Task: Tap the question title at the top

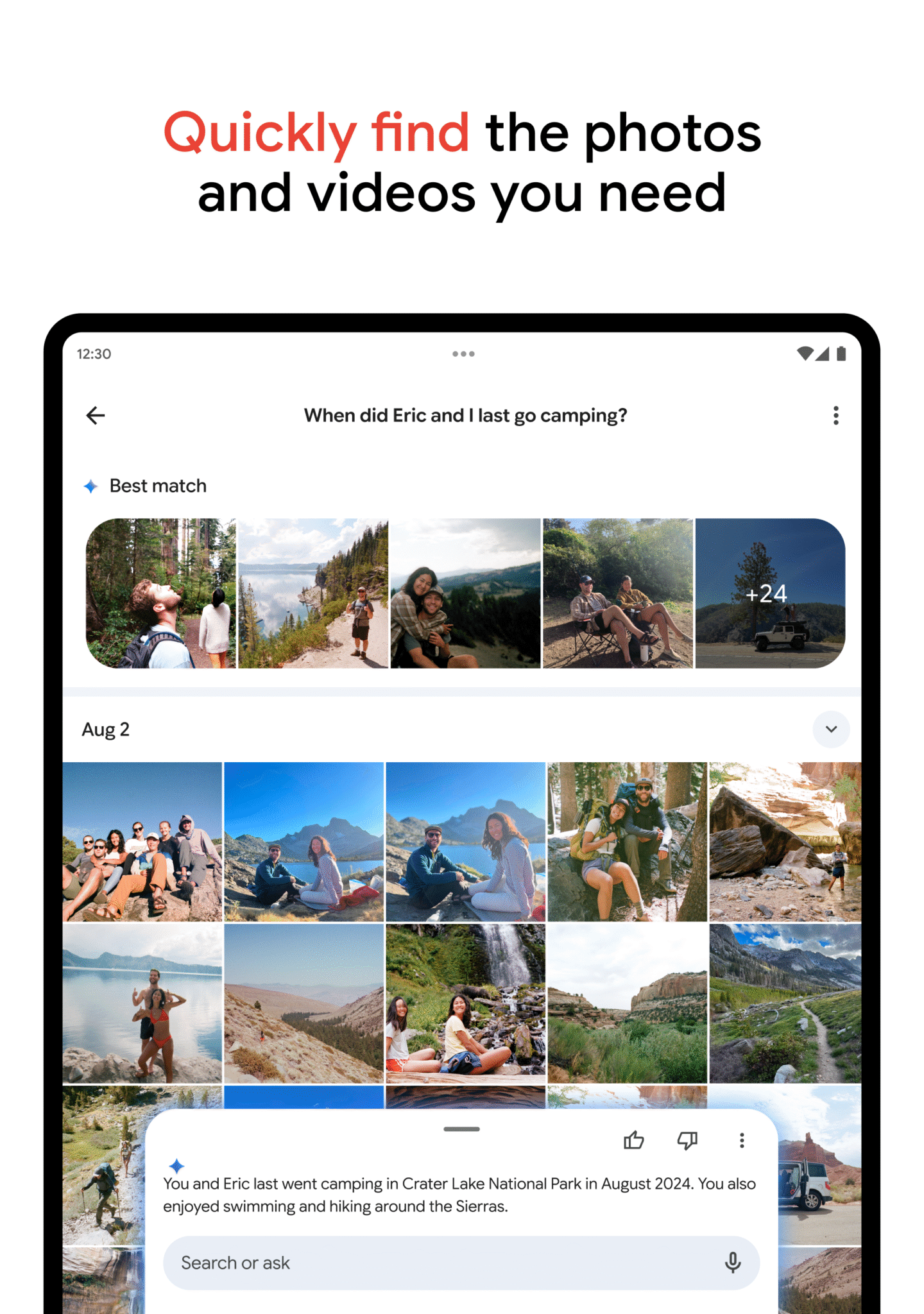Action: tap(466, 415)
